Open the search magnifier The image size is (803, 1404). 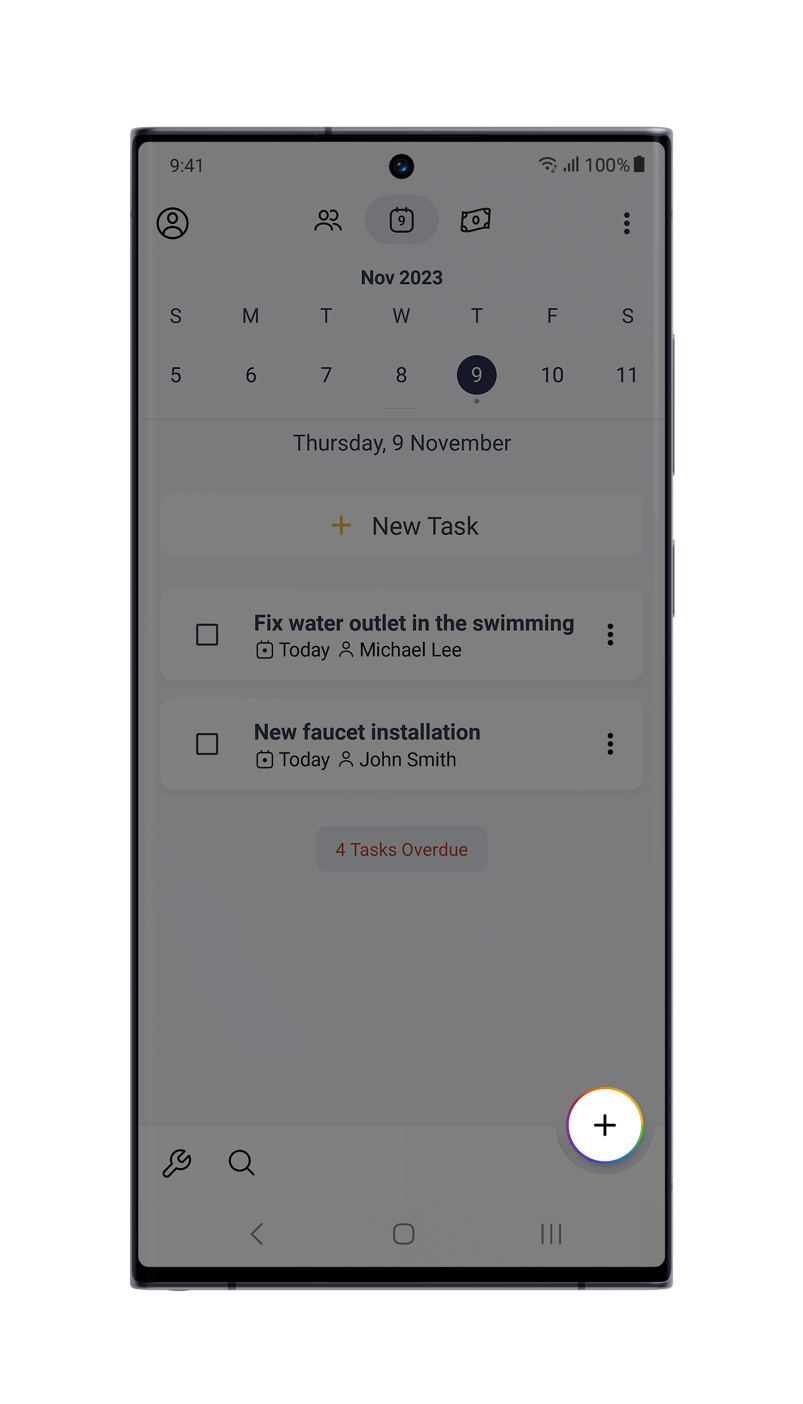click(241, 1163)
